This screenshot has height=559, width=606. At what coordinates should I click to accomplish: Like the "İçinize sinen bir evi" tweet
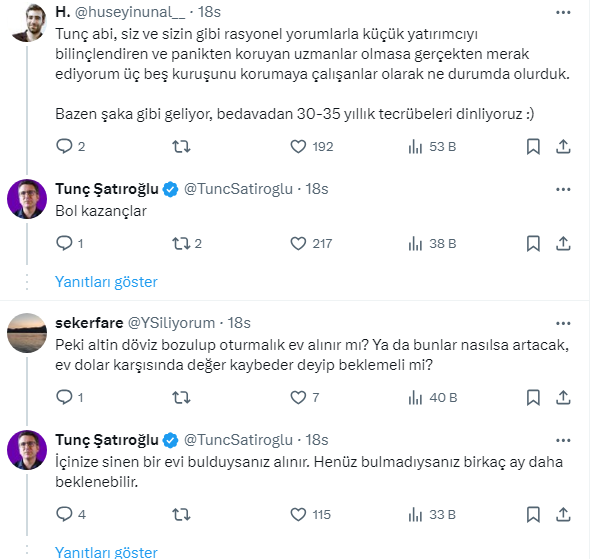coord(297,515)
